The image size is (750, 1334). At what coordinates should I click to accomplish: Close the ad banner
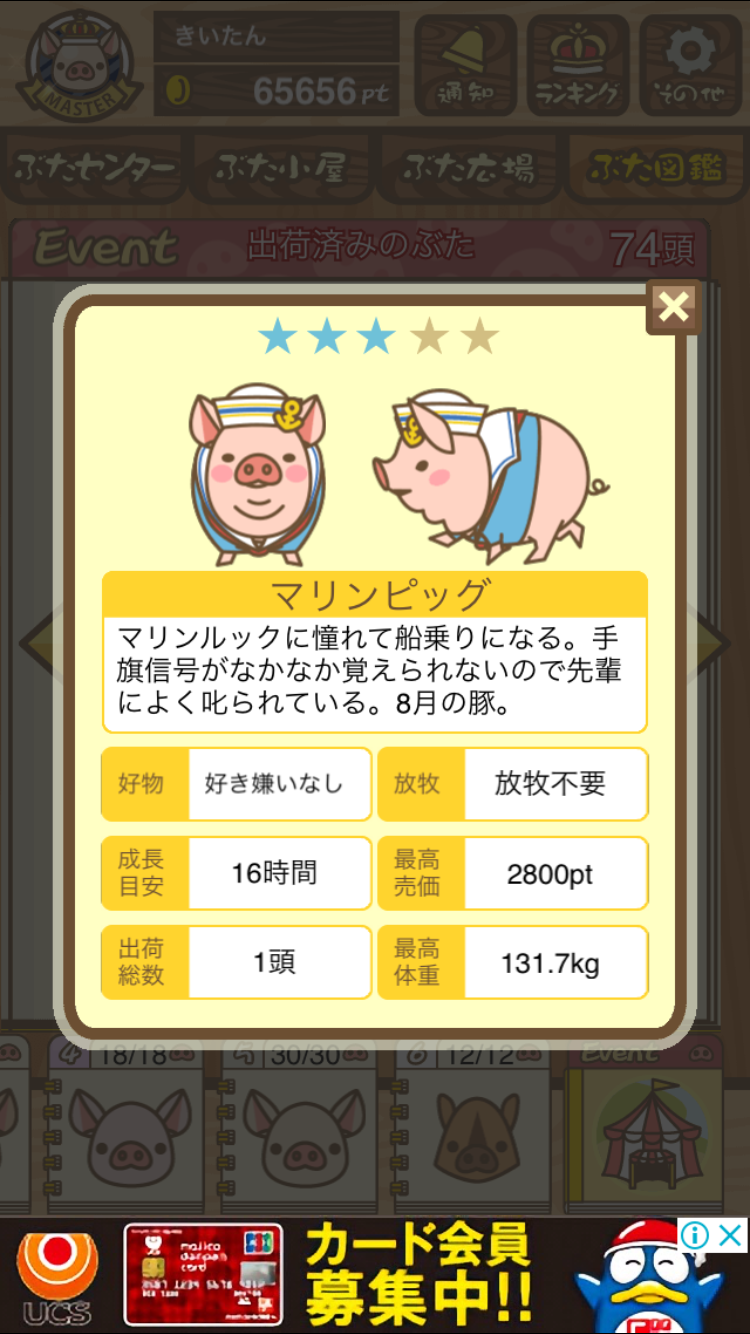[x=731, y=1236]
